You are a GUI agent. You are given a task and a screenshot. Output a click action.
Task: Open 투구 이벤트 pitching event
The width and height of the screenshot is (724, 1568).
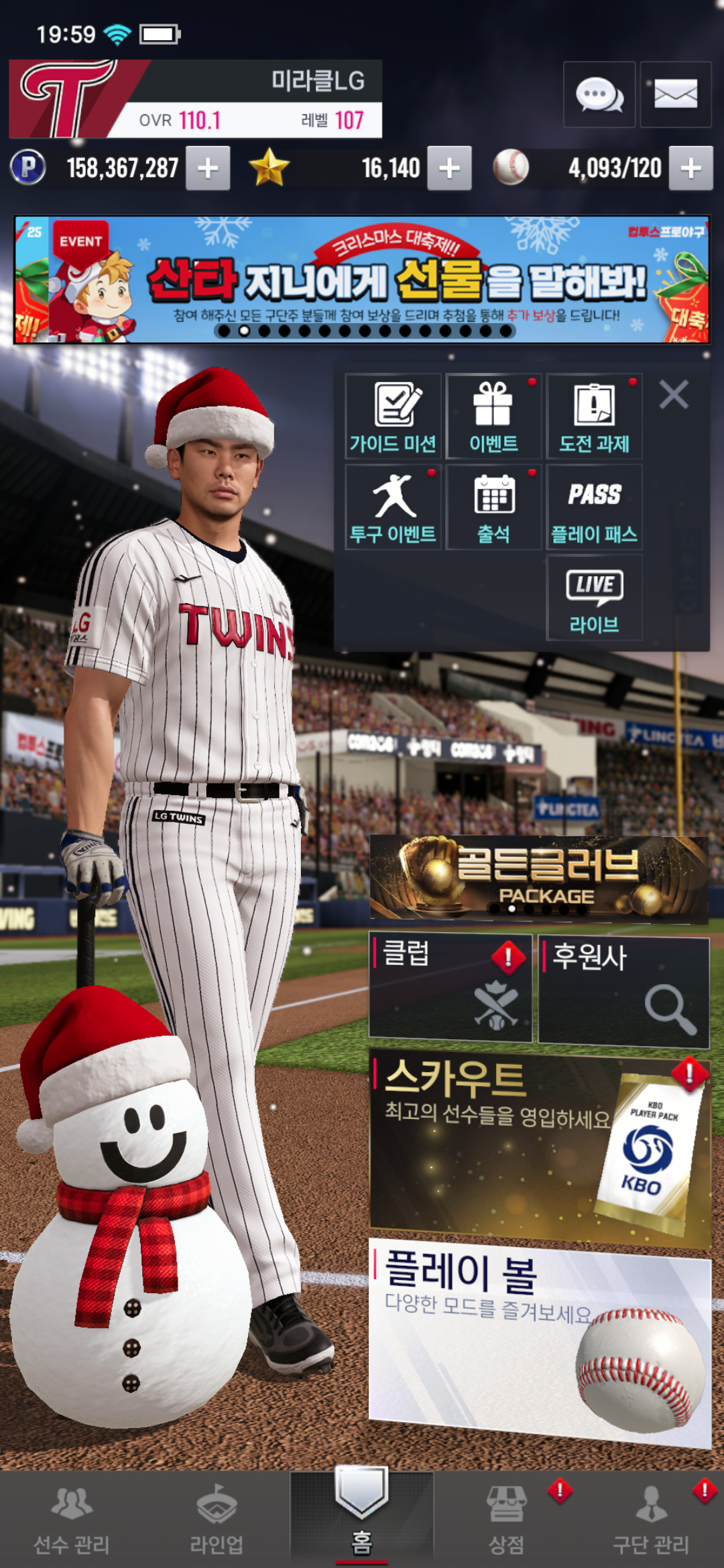pyautogui.click(x=393, y=507)
